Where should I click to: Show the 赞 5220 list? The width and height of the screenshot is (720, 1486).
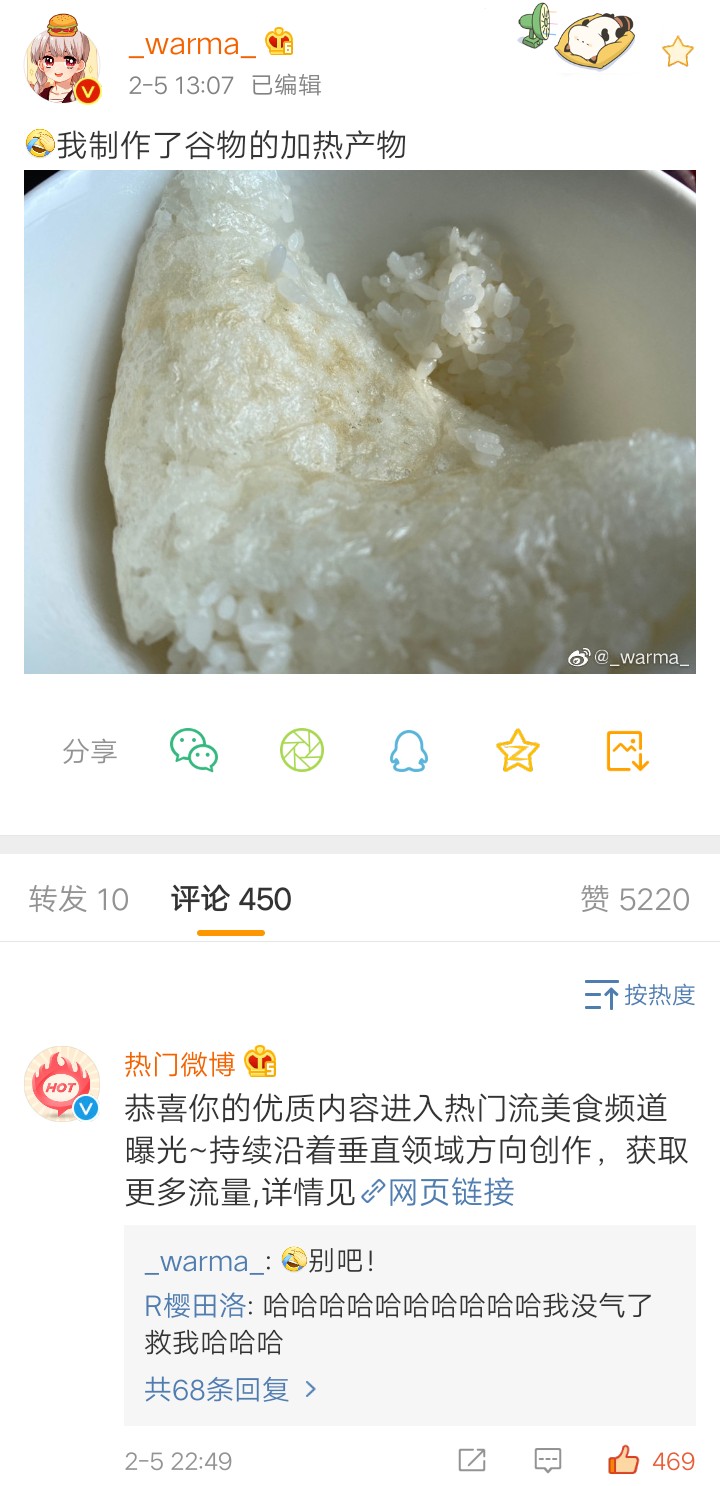click(635, 899)
